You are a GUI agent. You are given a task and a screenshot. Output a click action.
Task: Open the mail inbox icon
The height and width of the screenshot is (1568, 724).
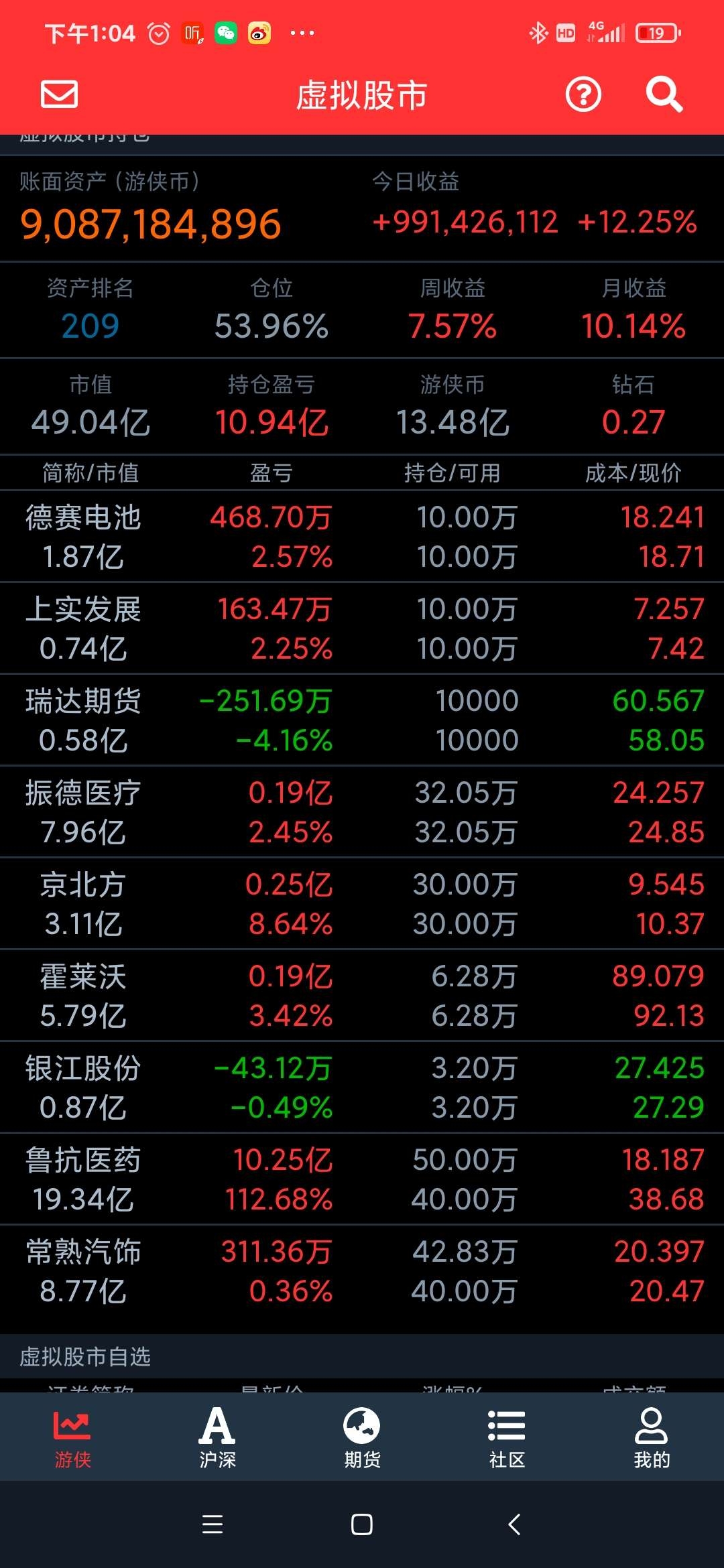tap(60, 94)
